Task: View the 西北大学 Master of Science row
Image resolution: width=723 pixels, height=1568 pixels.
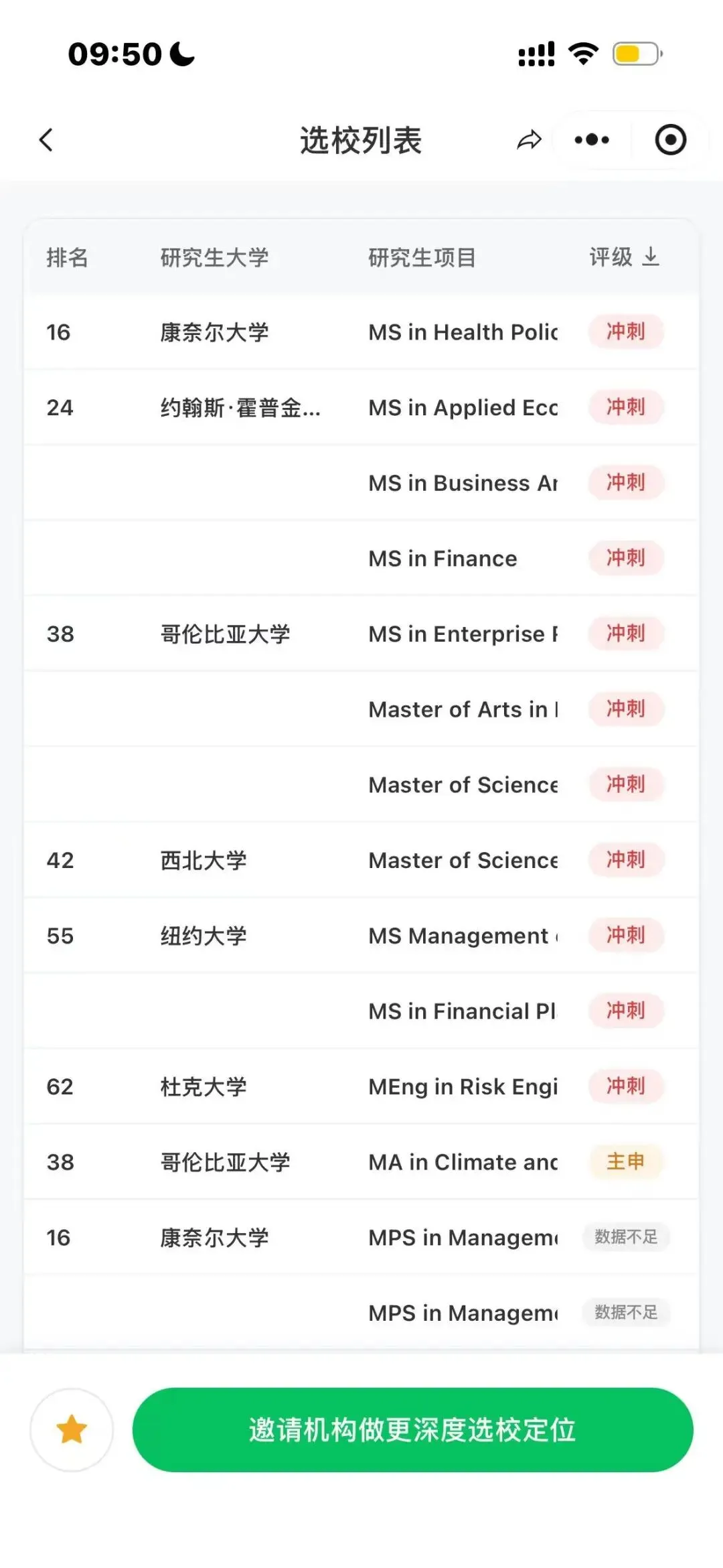Action: (361, 860)
